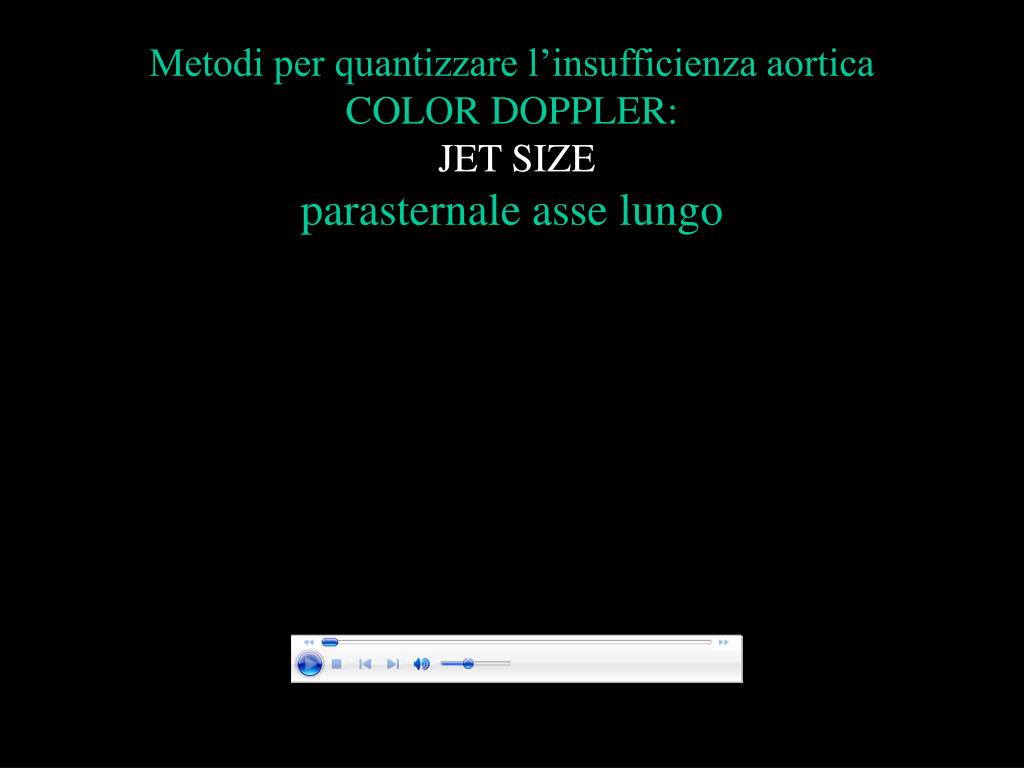Stop the video playback
The width and height of the screenshot is (1024, 768).
337,664
